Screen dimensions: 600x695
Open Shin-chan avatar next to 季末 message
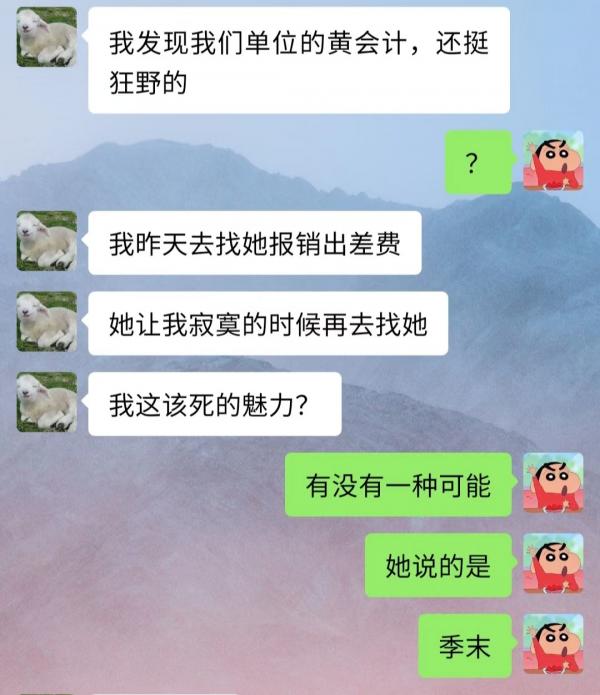tap(553, 645)
